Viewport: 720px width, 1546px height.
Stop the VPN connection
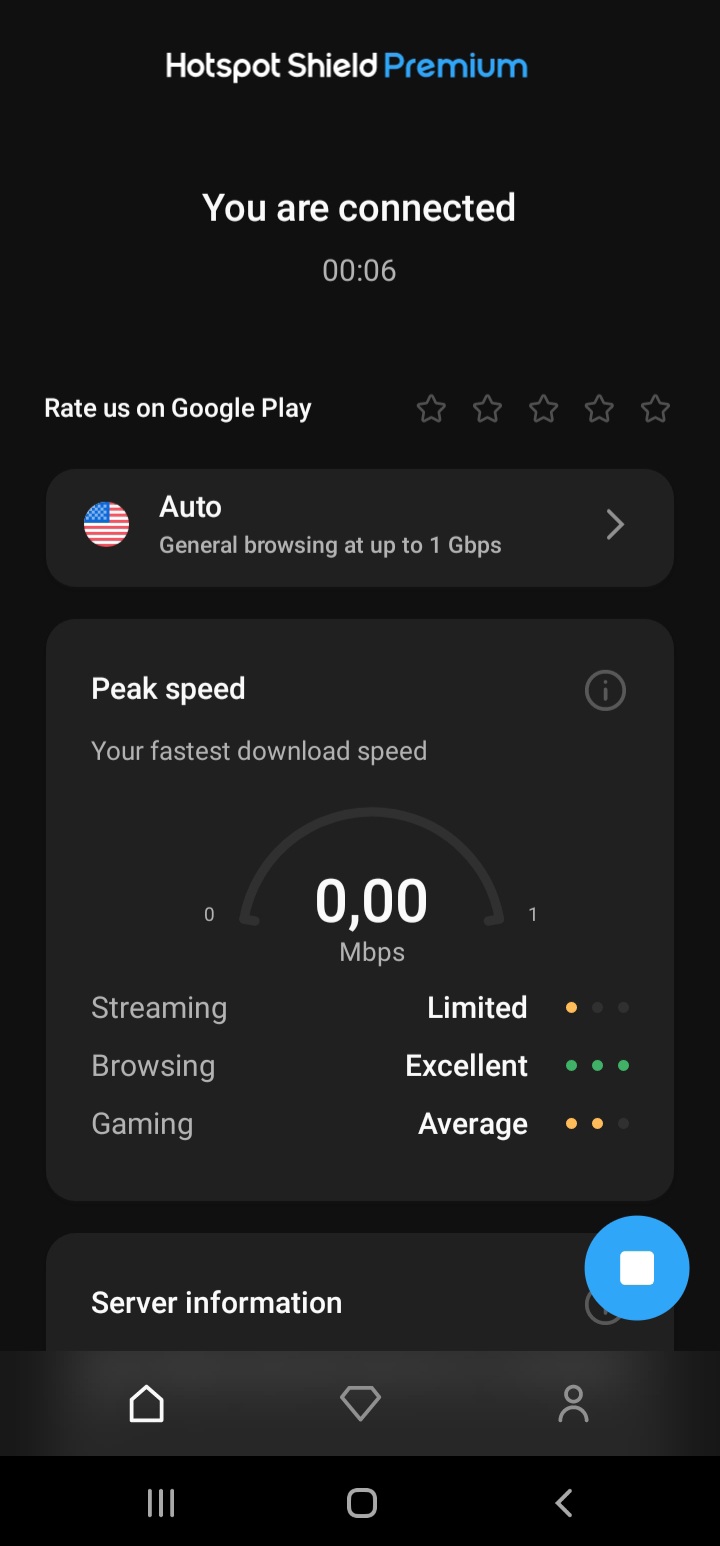[636, 1267]
